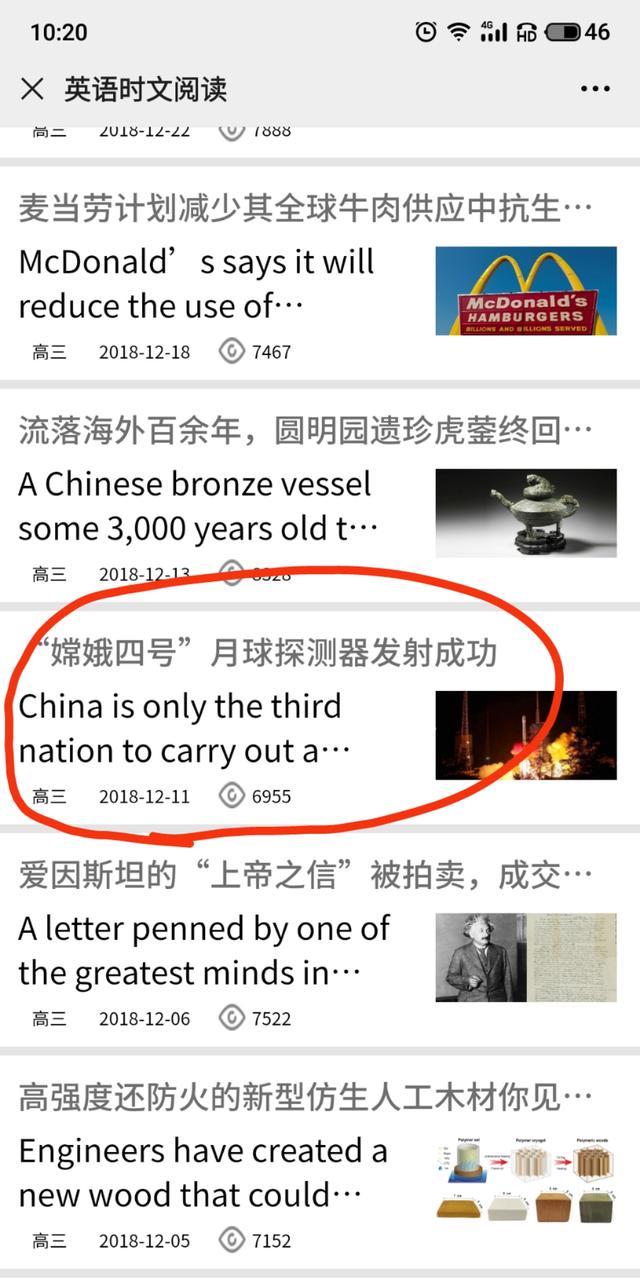Close the 英语时文阅读 page

[x=33, y=89]
